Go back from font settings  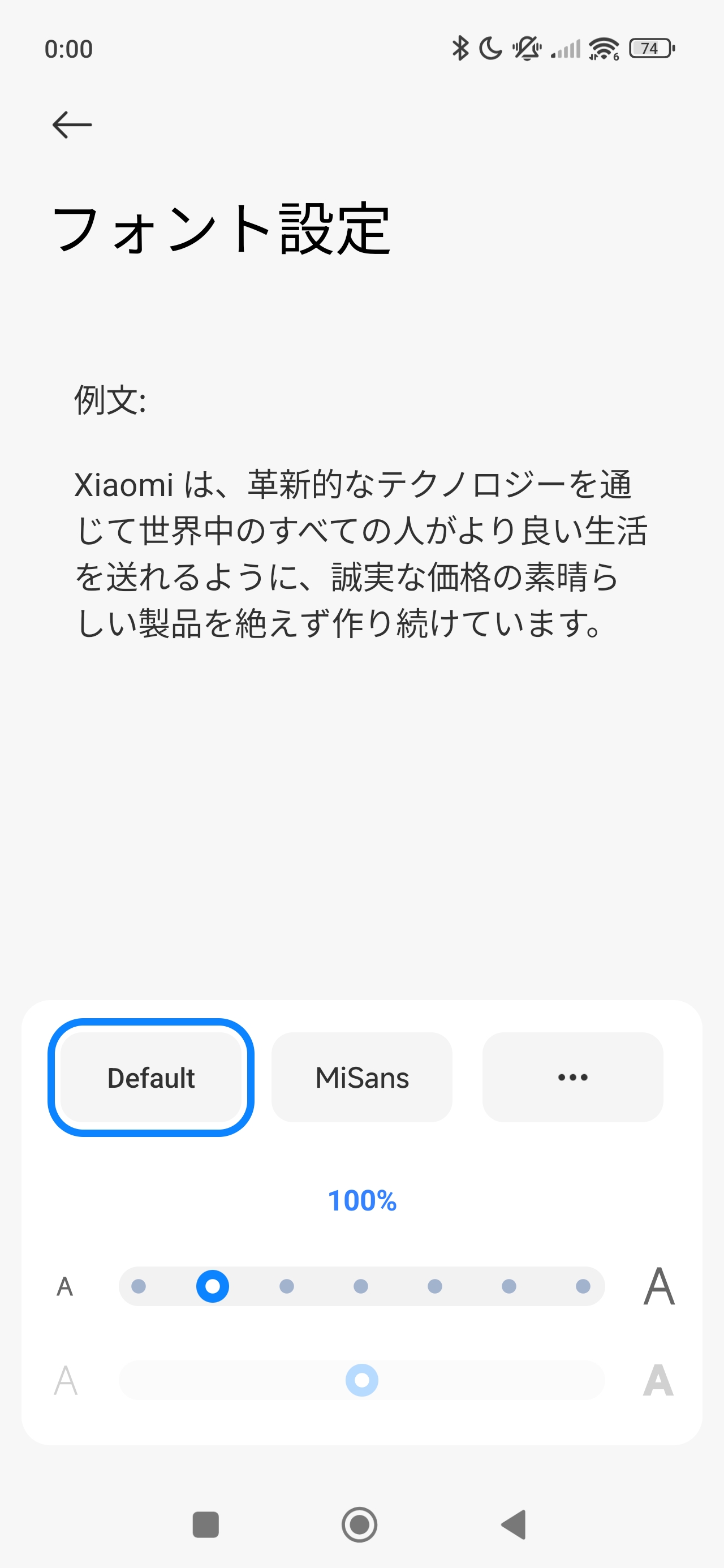72,125
